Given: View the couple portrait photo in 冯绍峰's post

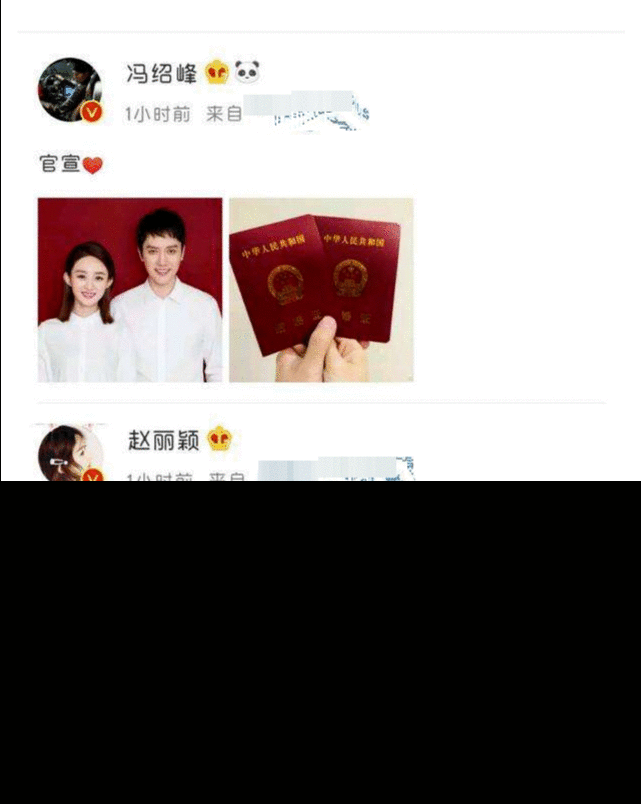Looking at the screenshot, I should coord(130,290).
